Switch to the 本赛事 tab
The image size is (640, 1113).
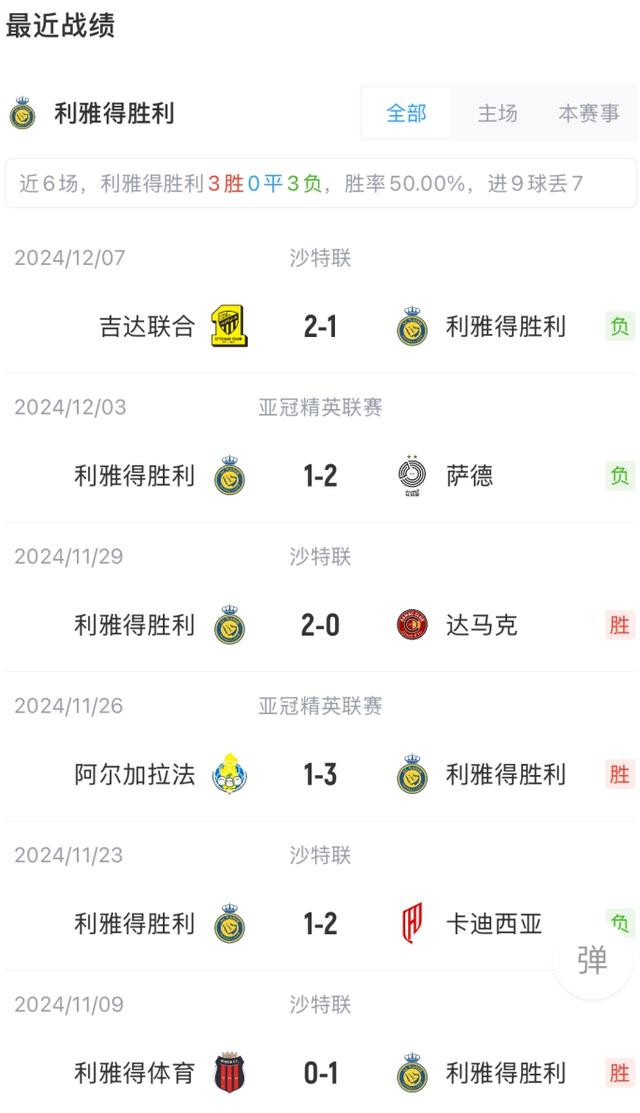pos(588,114)
